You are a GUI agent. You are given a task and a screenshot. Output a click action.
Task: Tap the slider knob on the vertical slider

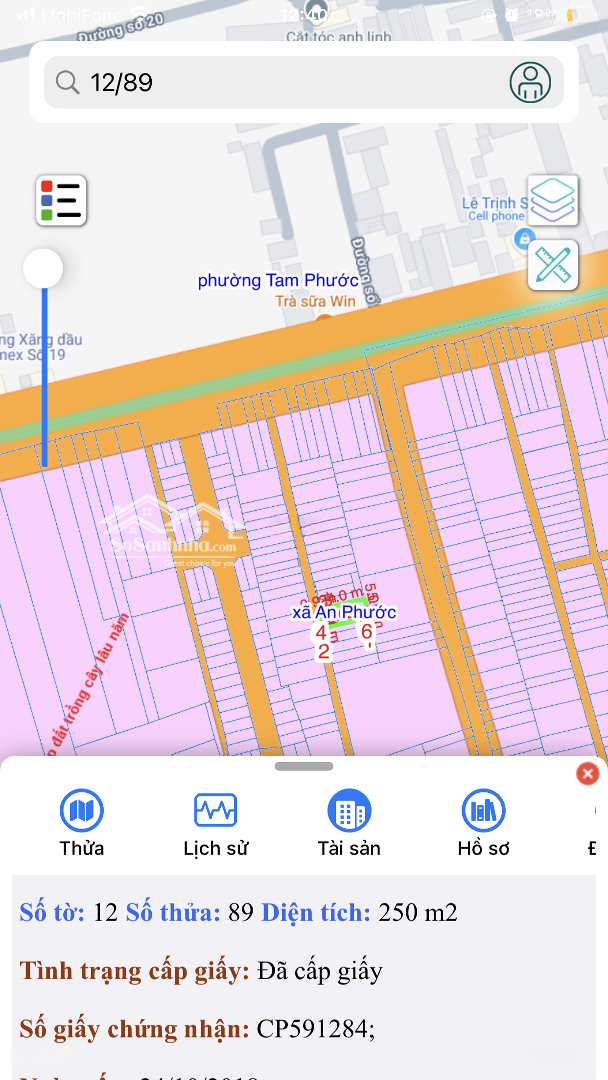tap(43, 269)
